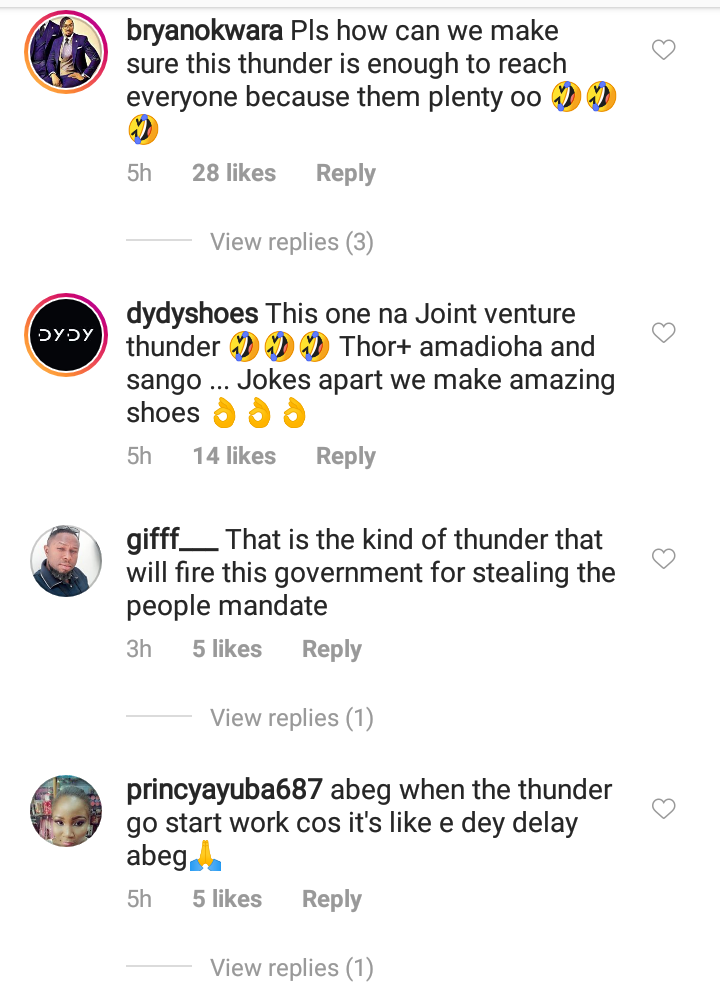Open the dydyshoes username link

pyautogui.click(x=193, y=314)
